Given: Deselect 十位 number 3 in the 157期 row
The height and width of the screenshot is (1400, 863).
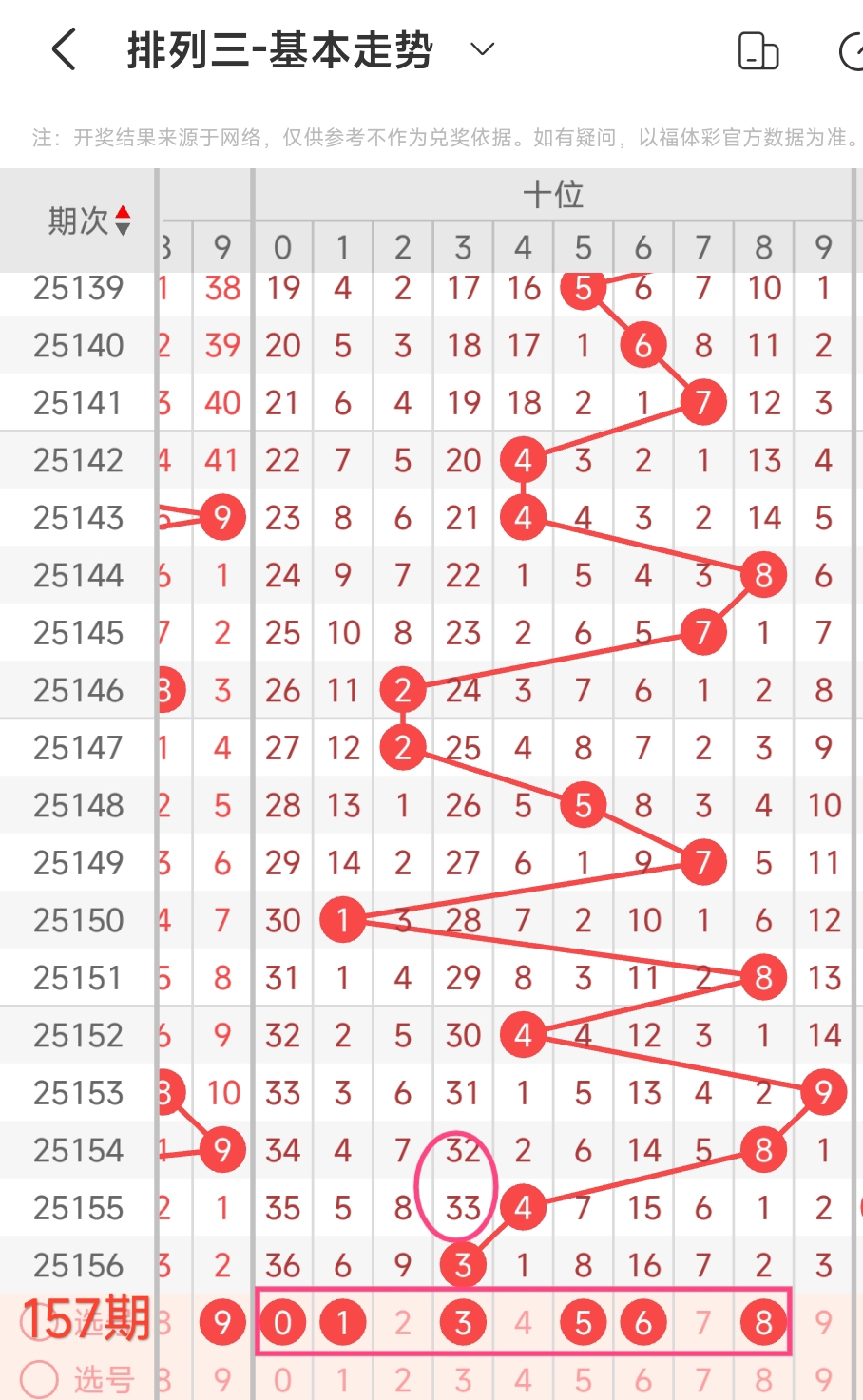Looking at the screenshot, I should click(x=463, y=1322).
